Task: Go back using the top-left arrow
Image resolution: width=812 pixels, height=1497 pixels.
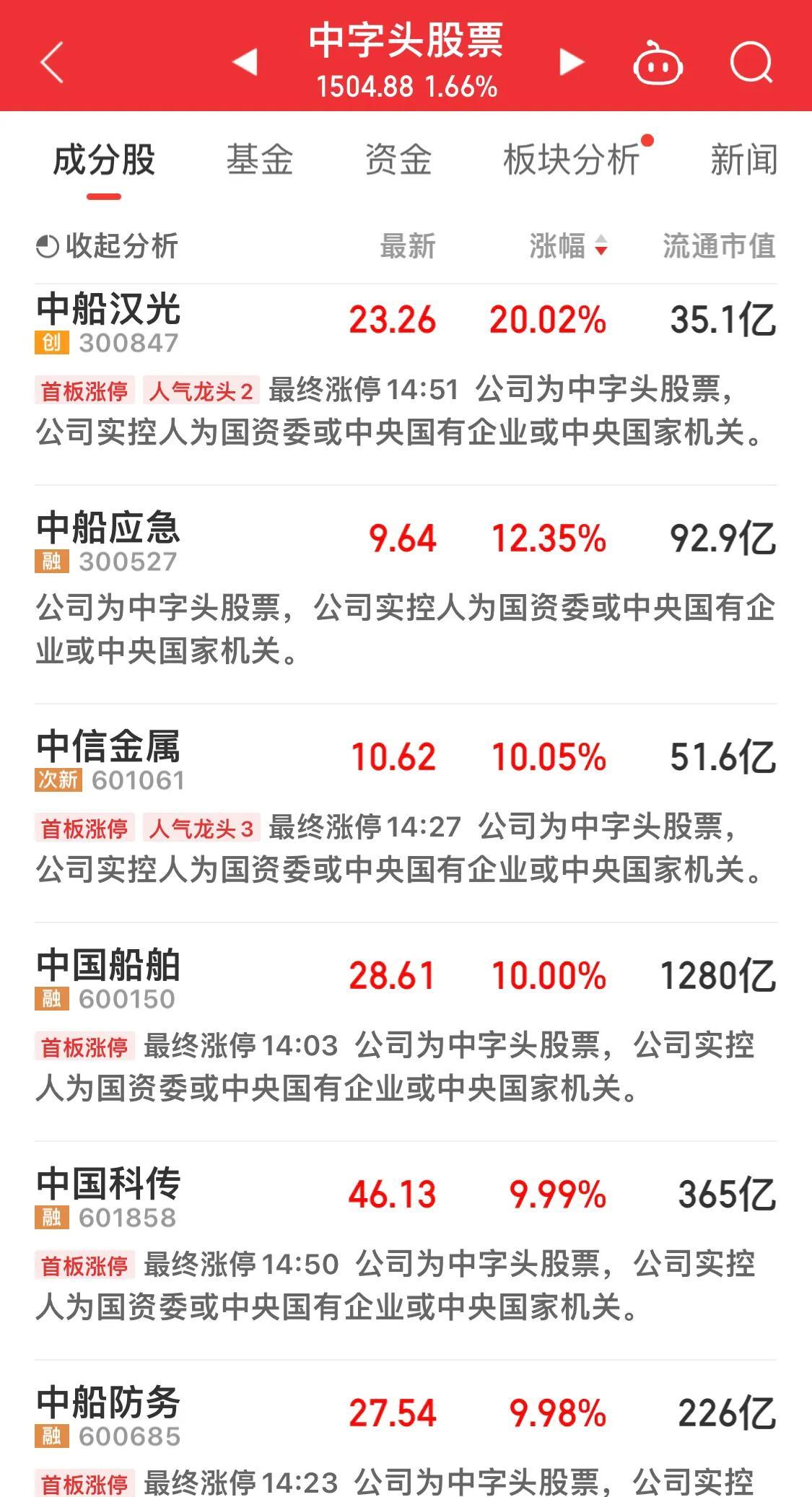Action: 52,63
